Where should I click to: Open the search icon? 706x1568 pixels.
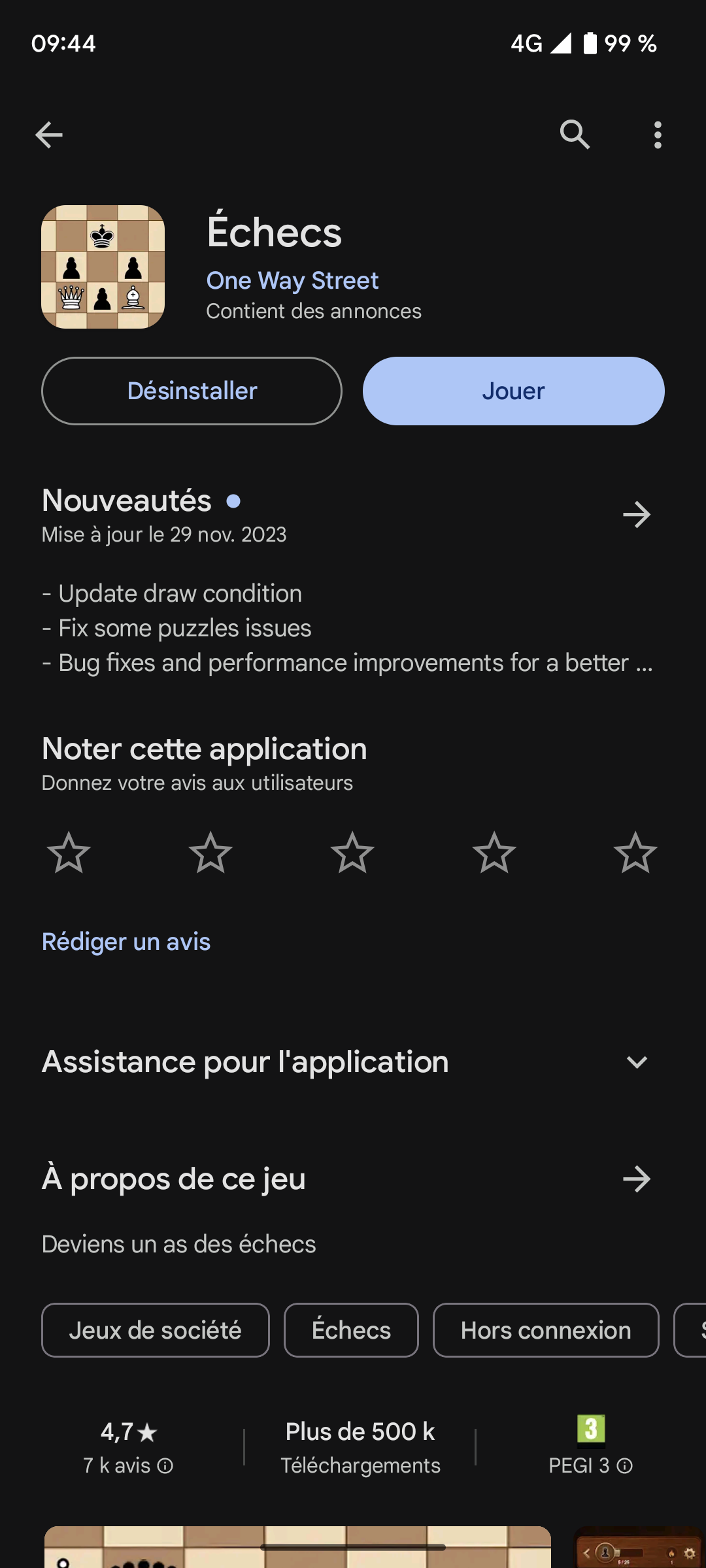[x=575, y=135]
